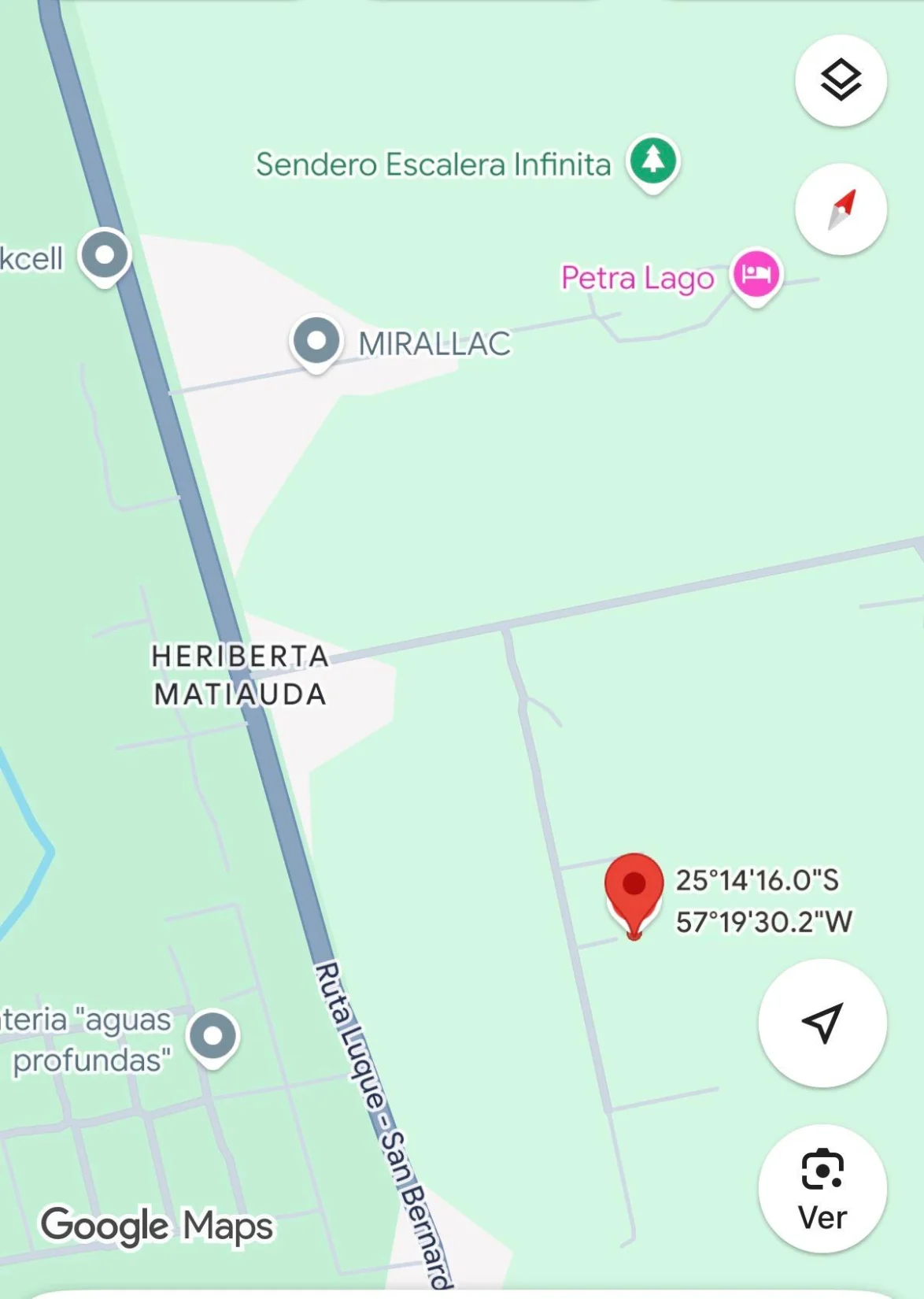Viewport: 924px width, 1299px height.
Task: Select the Sendero Escalera Infinita park marker
Action: pyautogui.click(x=652, y=161)
